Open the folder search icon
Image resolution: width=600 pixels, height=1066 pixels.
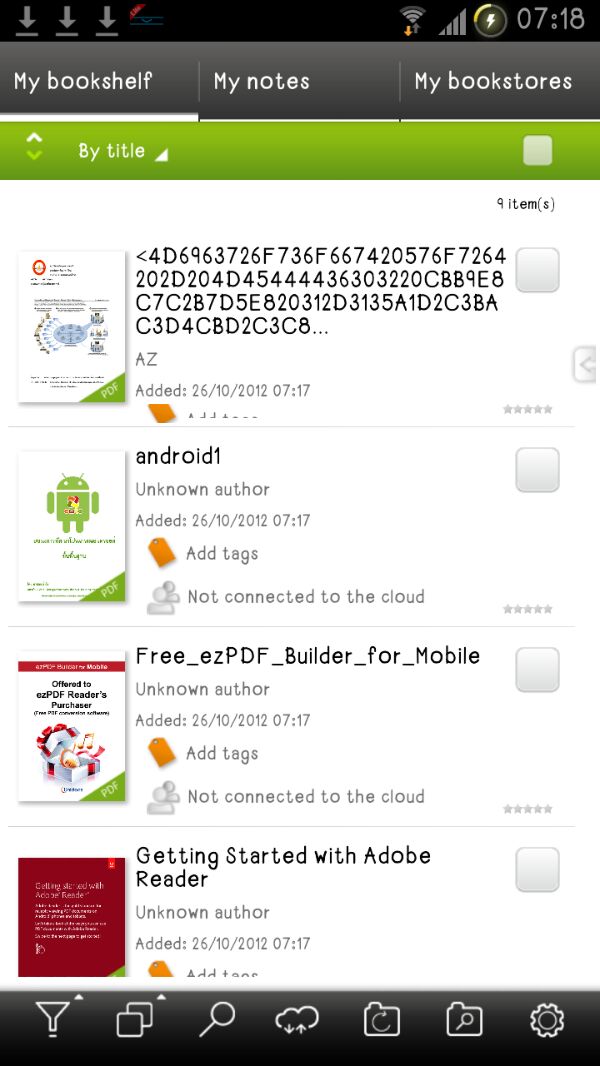click(464, 1020)
